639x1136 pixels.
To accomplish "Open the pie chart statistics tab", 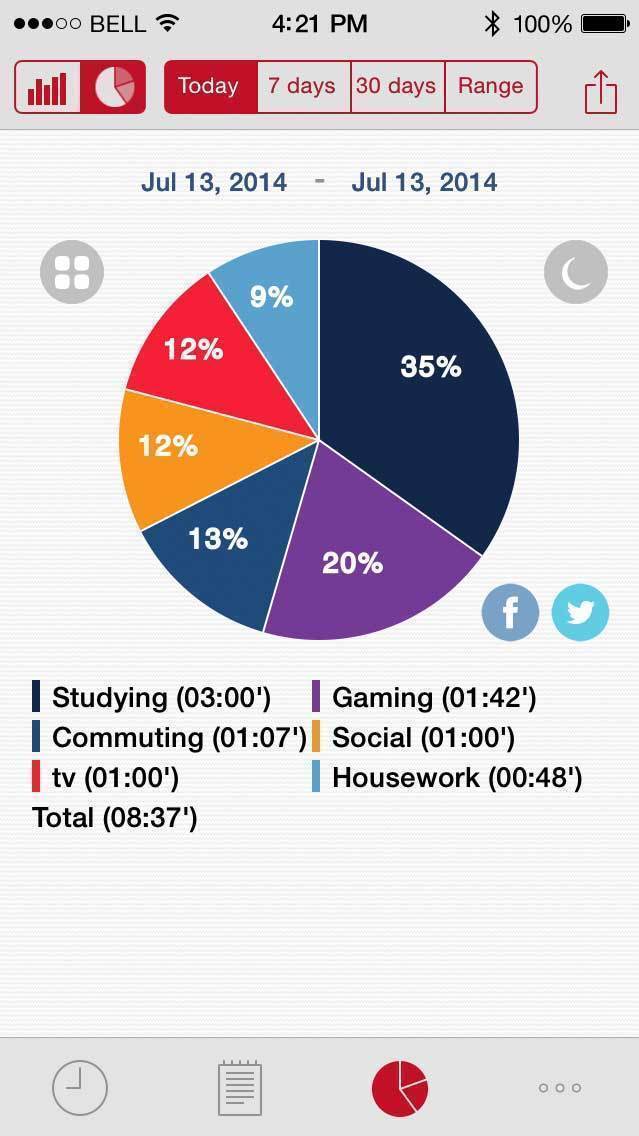I will coord(400,1087).
